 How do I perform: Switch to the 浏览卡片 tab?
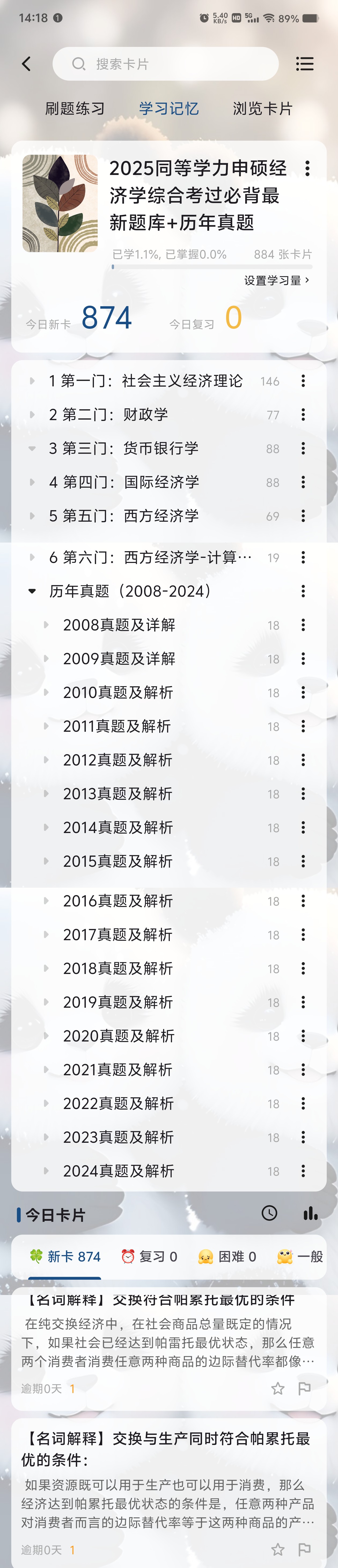262,109
